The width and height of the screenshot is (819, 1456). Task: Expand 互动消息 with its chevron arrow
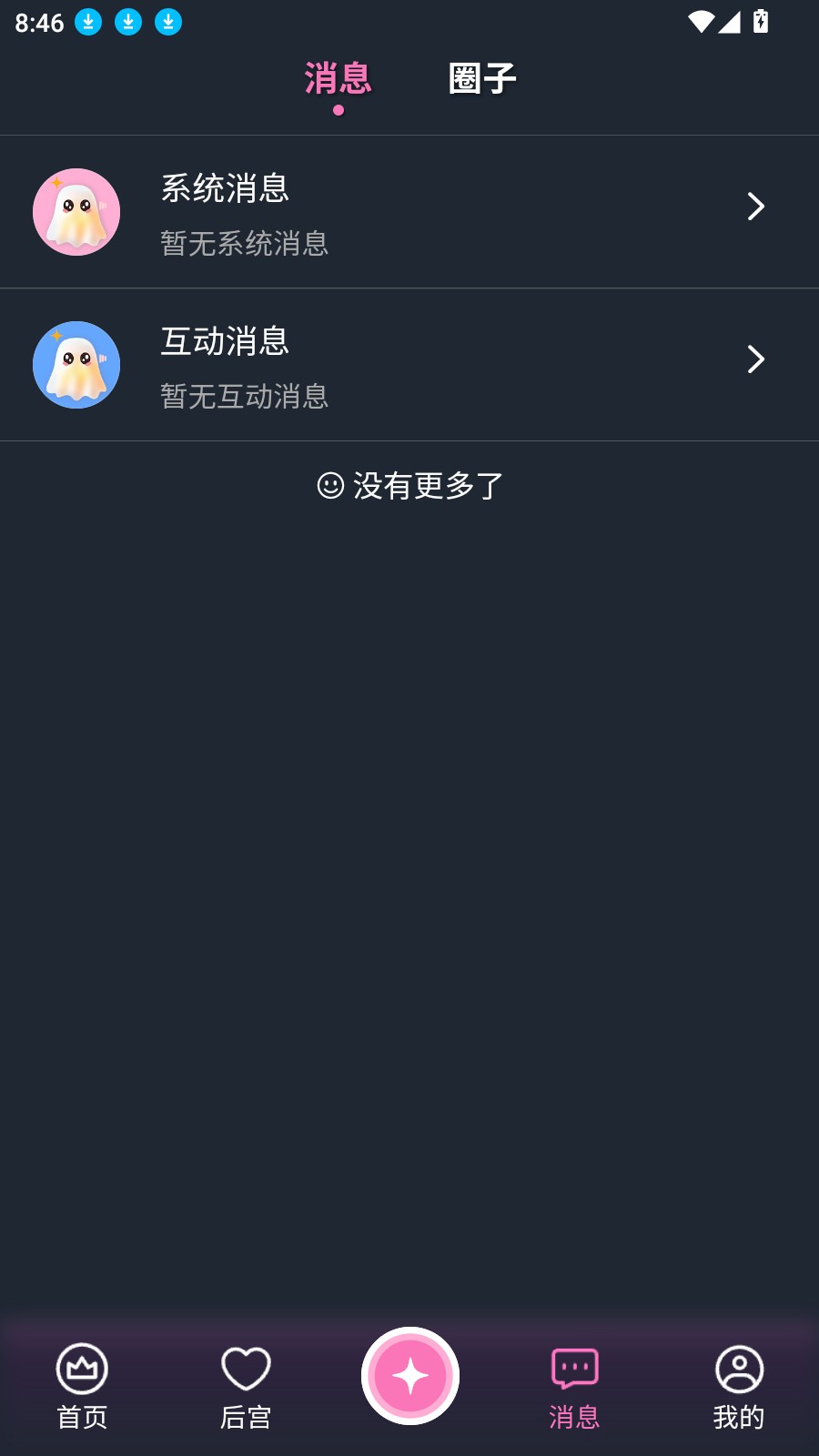(x=755, y=360)
